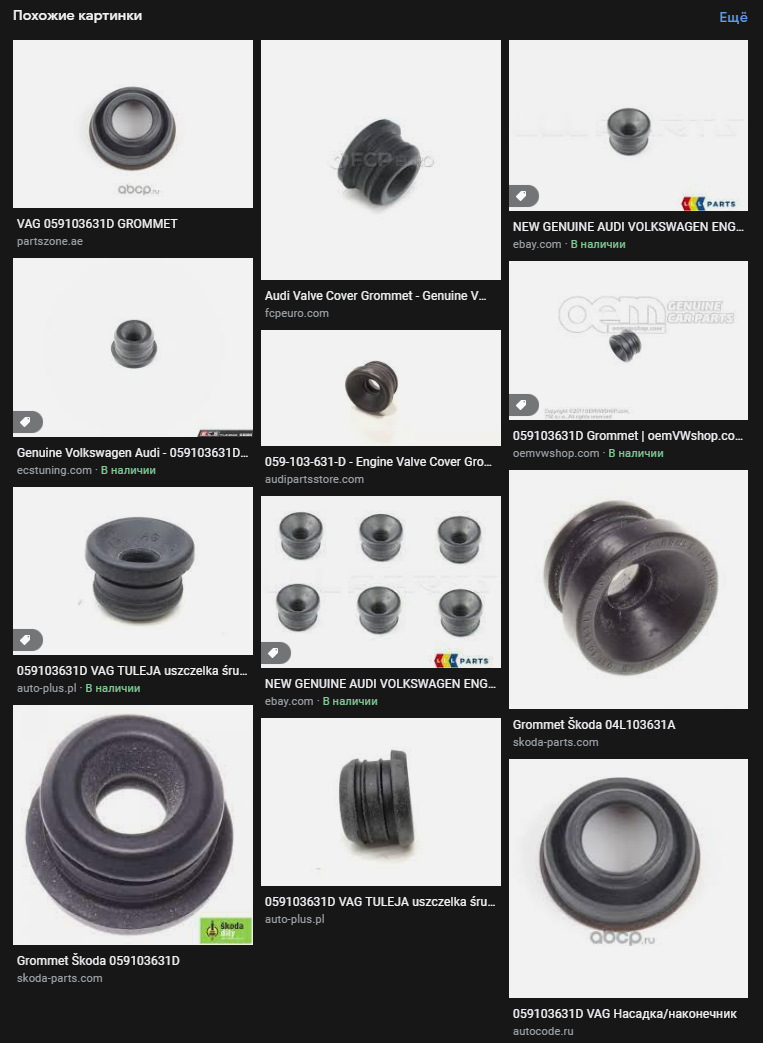This screenshot has width=763, height=1043.
Task: Open the ebay.com result showing six grommets
Action: point(381,581)
